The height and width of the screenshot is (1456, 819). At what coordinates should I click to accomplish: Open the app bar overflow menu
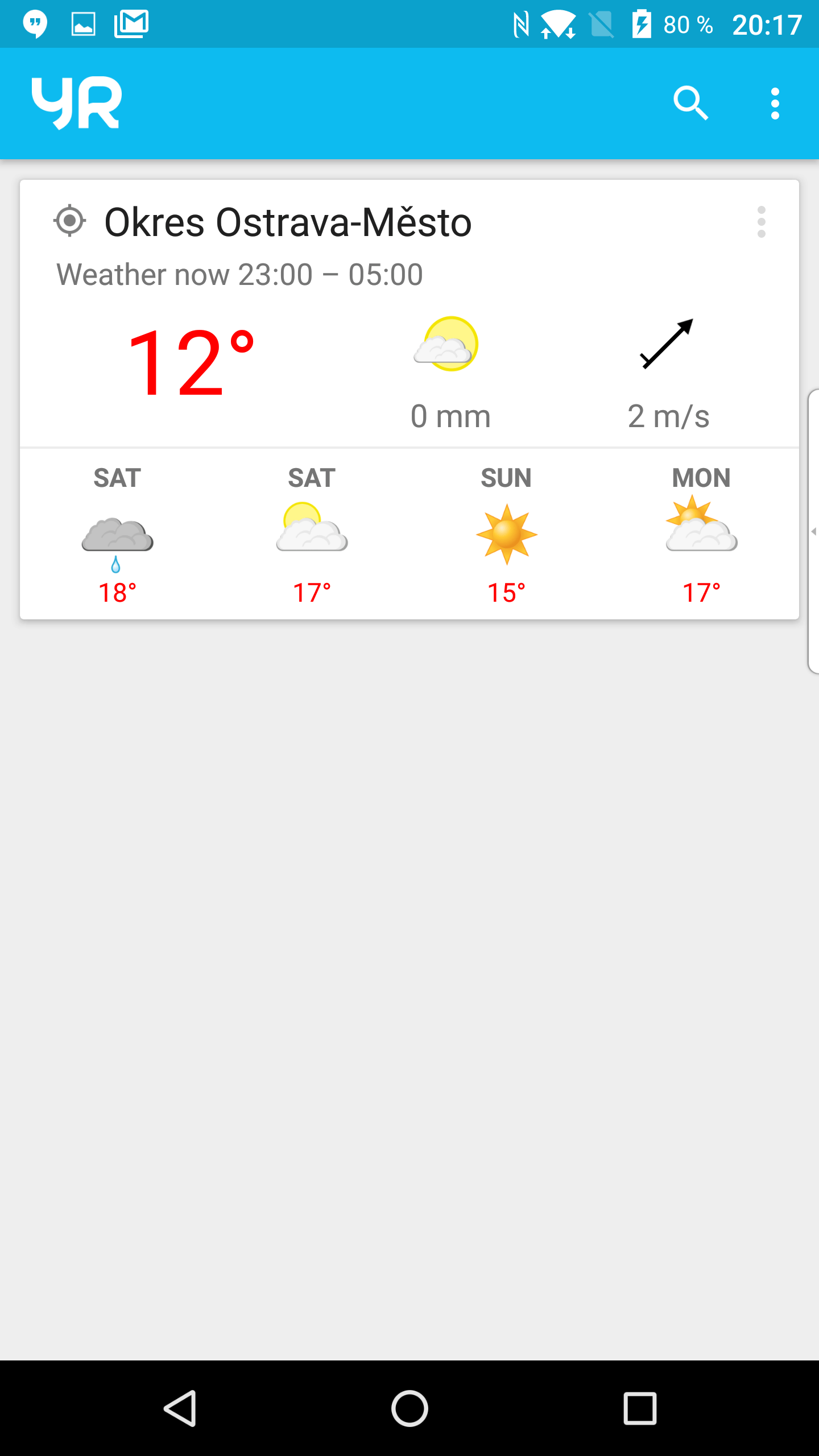pyautogui.click(x=775, y=104)
